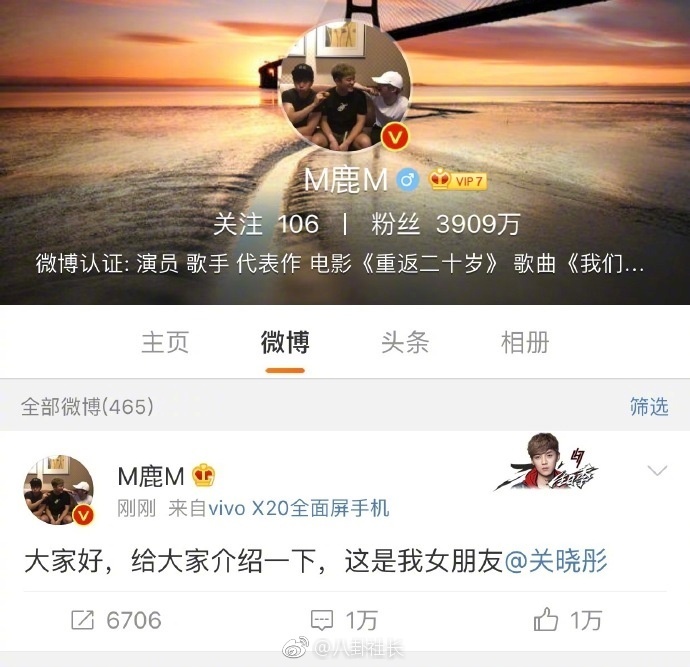Viewport: 690px width, 667px height.
Task: Select the 微博 tab
Action: click(x=285, y=343)
